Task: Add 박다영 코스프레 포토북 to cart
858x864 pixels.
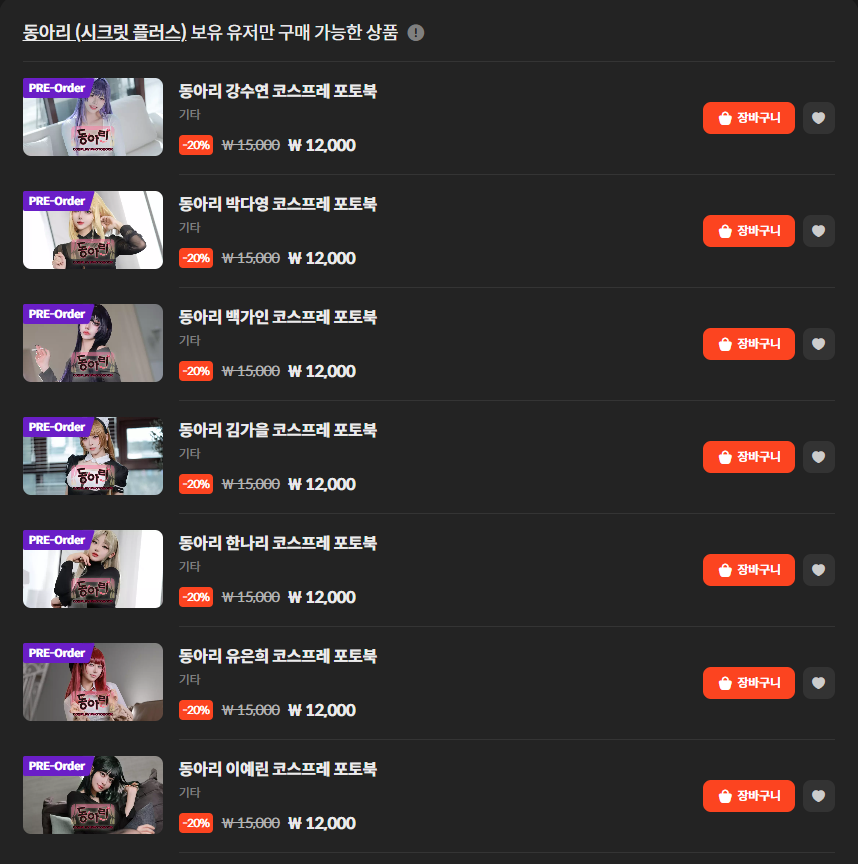Action: pyautogui.click(x=748, y=231)
